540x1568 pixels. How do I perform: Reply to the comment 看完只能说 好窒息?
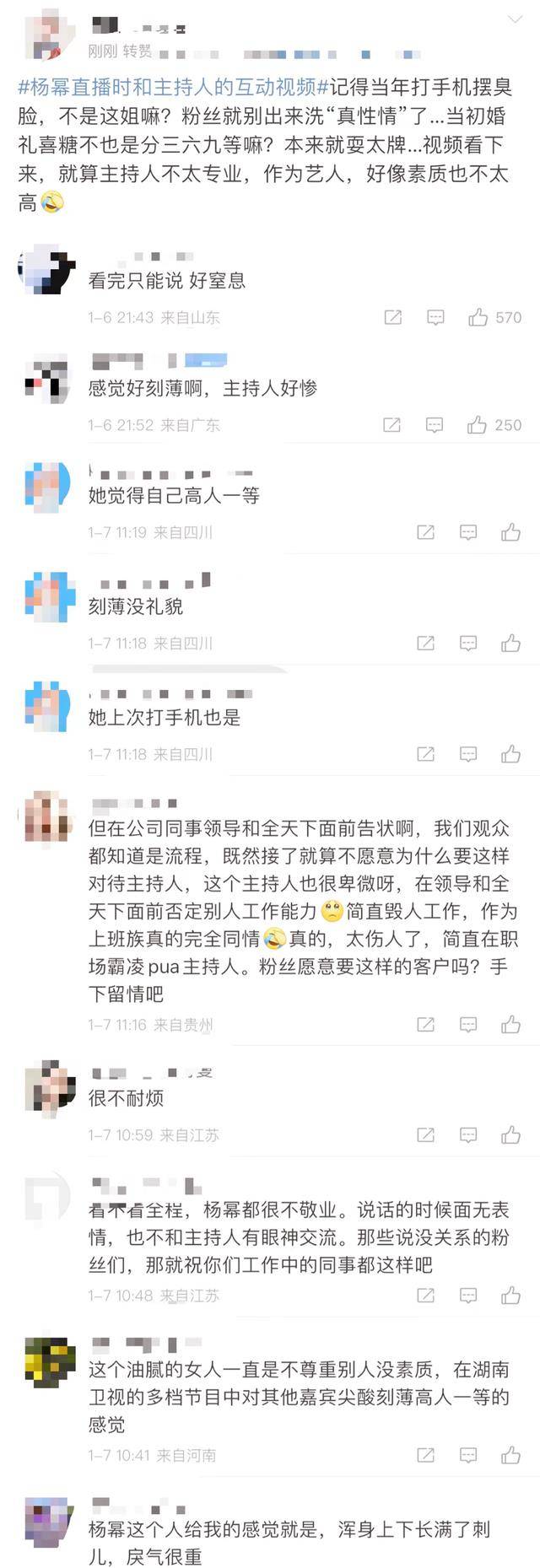click(435, 318)
